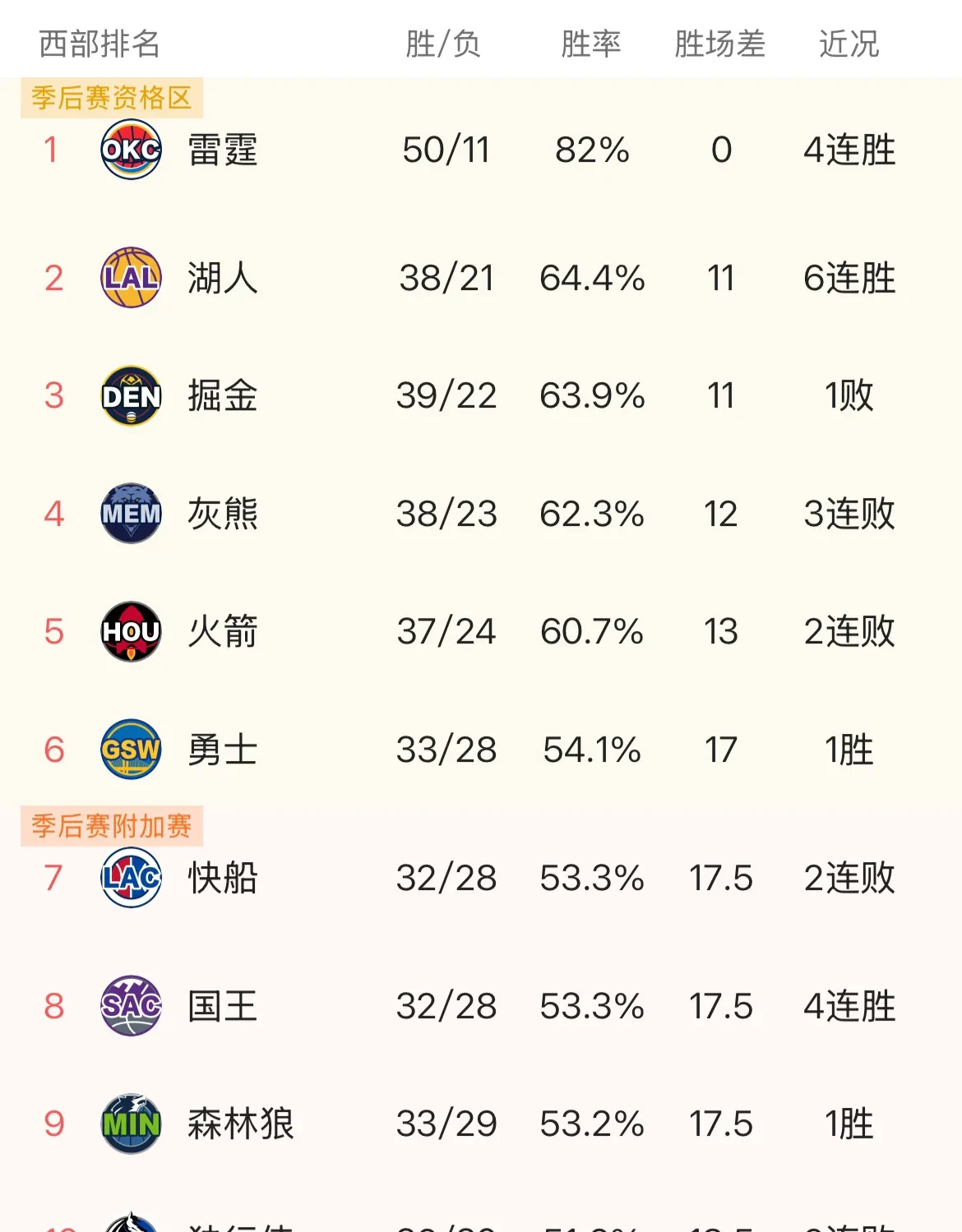Click the Clippers LAC logo
This screenshot has height=1232, width=962.
click(132, 878)
